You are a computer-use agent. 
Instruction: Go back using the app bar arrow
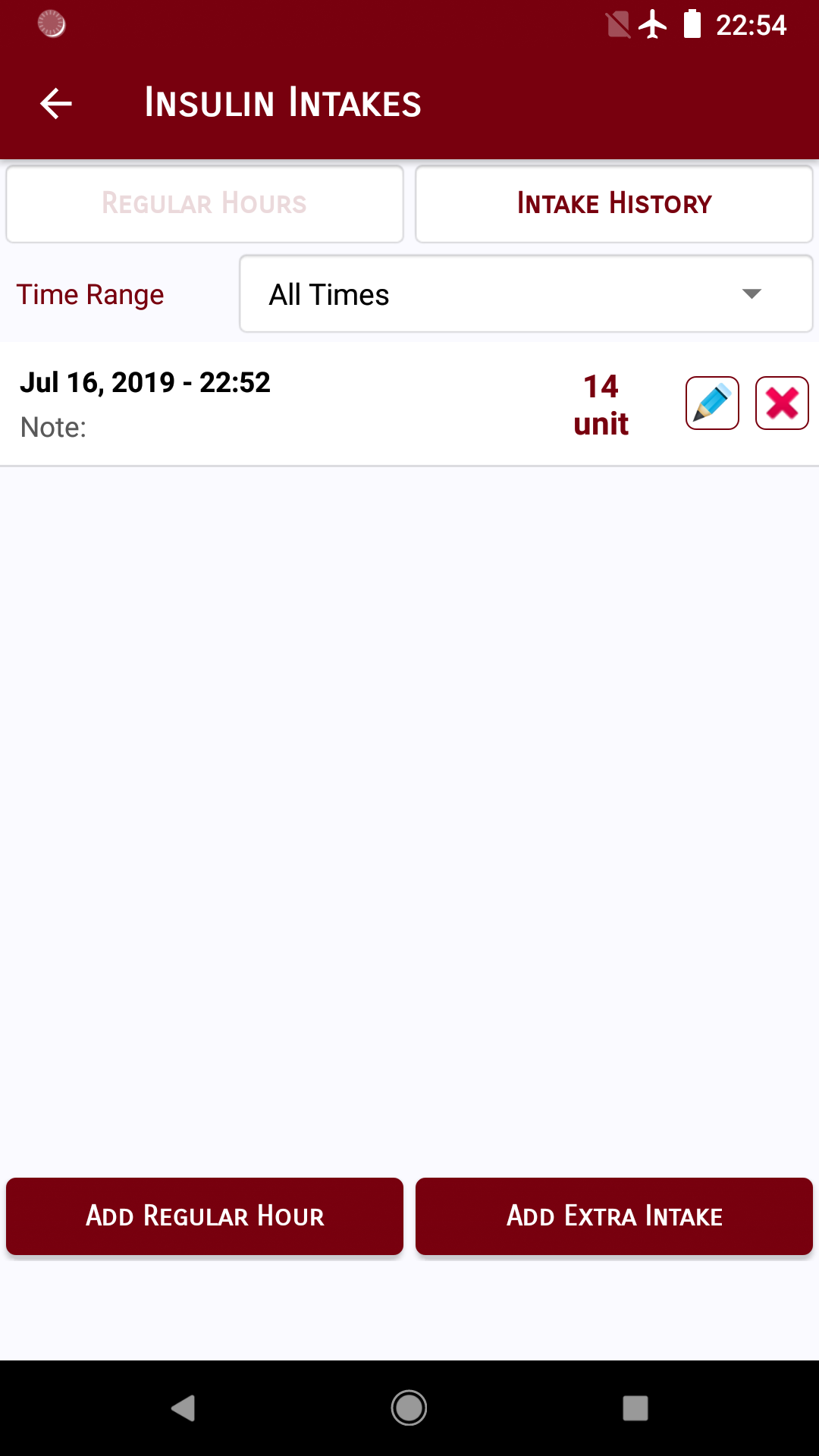[x=56, y=103]
